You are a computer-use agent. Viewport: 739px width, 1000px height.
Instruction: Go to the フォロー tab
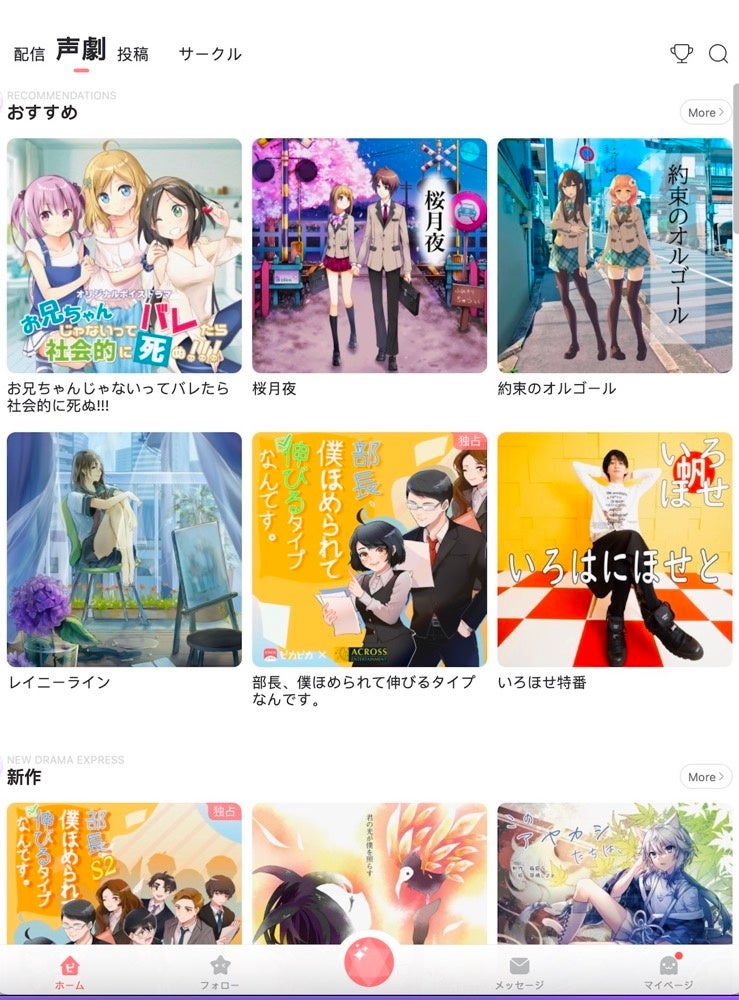pos(219,971)
